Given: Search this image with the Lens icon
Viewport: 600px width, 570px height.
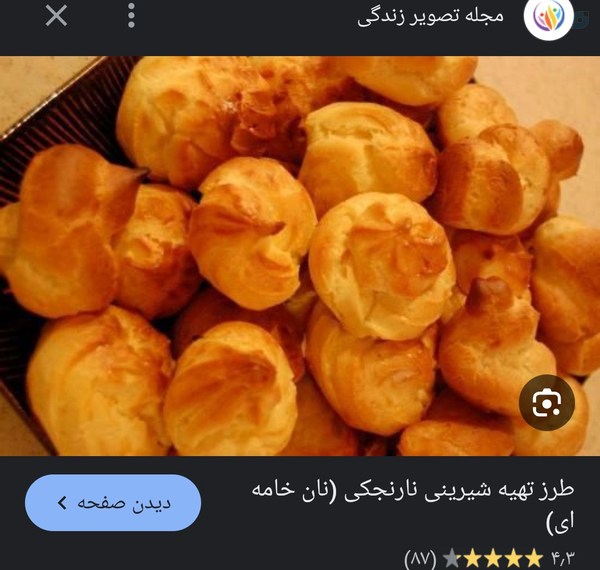Looking at the screenshot, I should click(x=546, y=403).
